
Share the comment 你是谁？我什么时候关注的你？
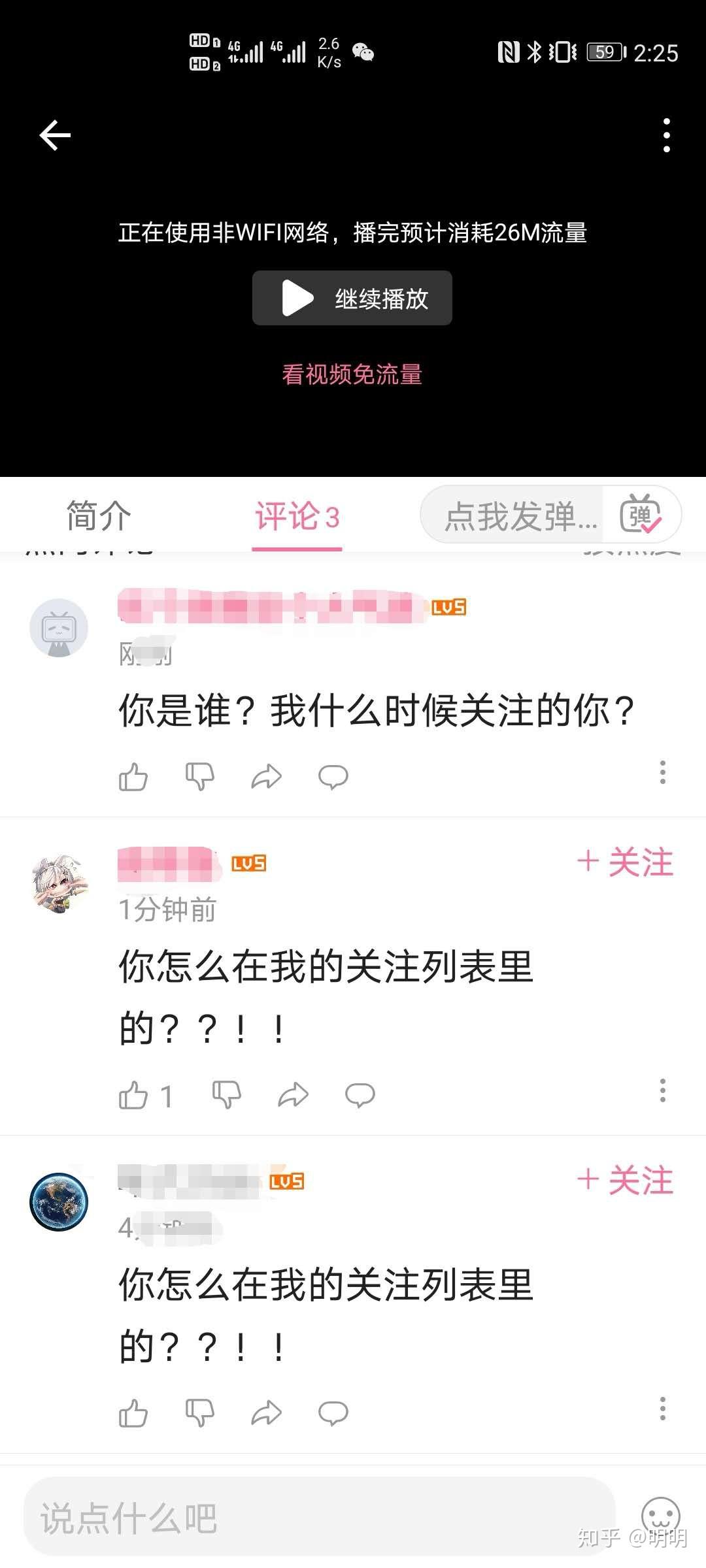pyautogui.click(x=266, y=777)
